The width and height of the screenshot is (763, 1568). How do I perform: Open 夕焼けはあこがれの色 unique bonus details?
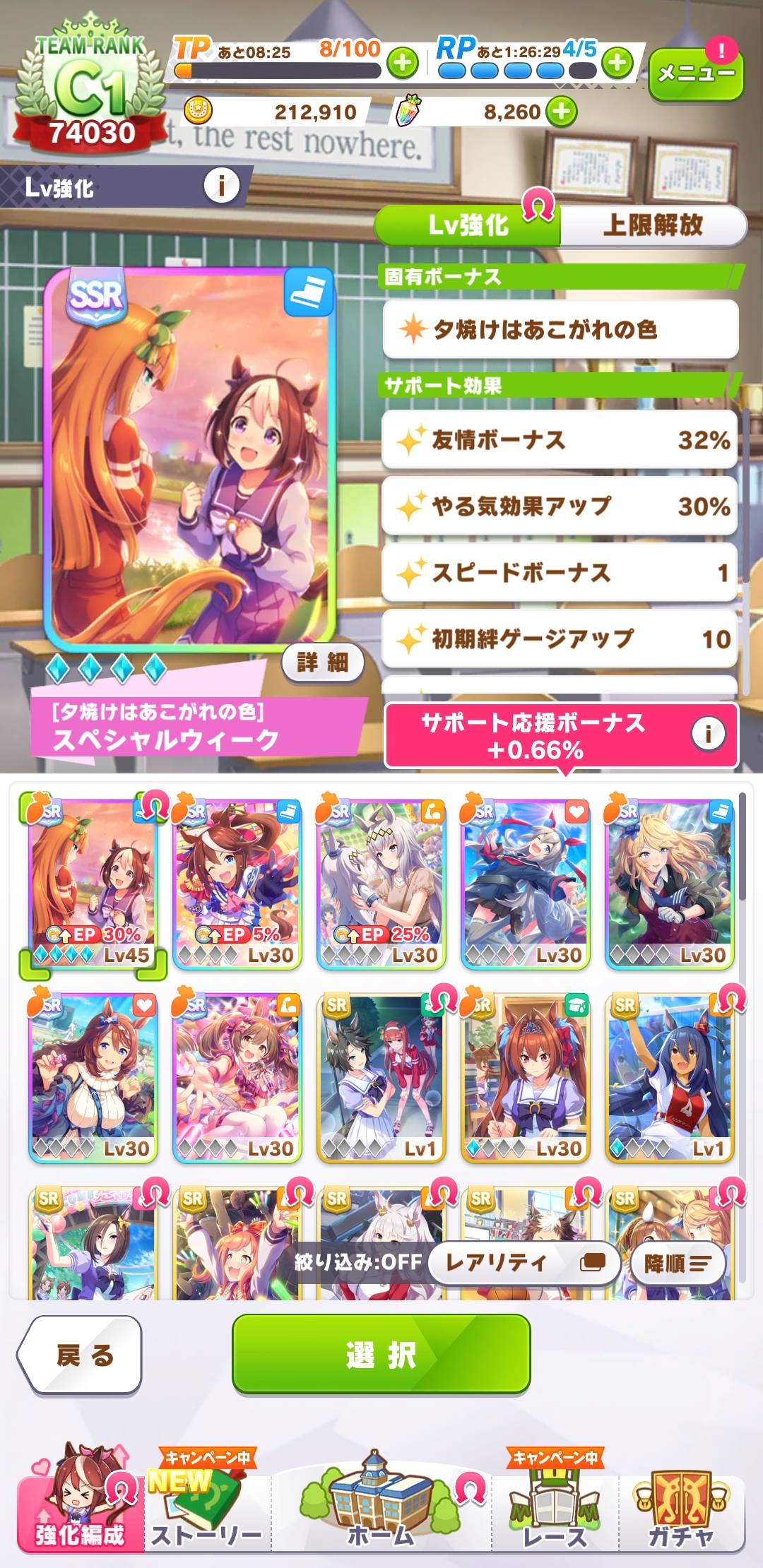560,329
